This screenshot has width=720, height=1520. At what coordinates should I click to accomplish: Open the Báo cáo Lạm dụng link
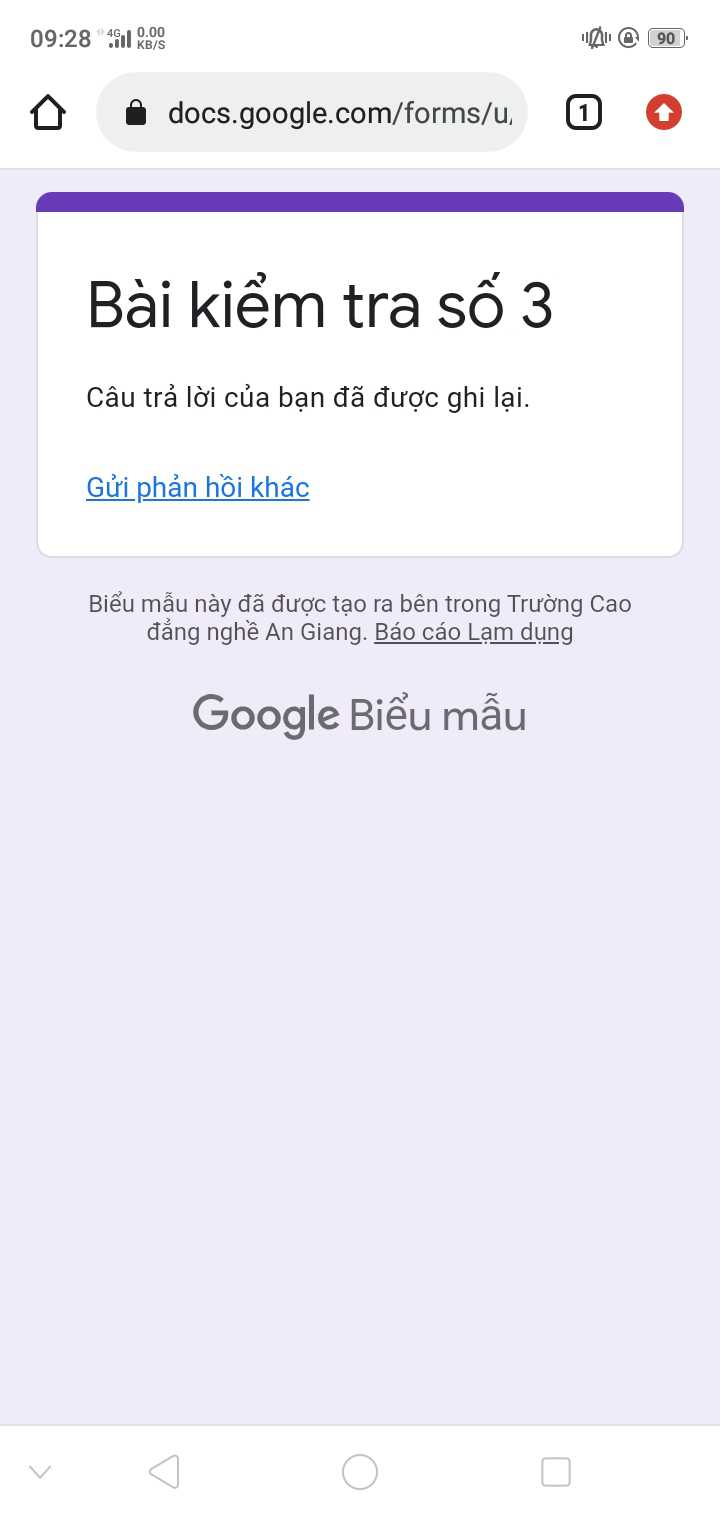473,632
